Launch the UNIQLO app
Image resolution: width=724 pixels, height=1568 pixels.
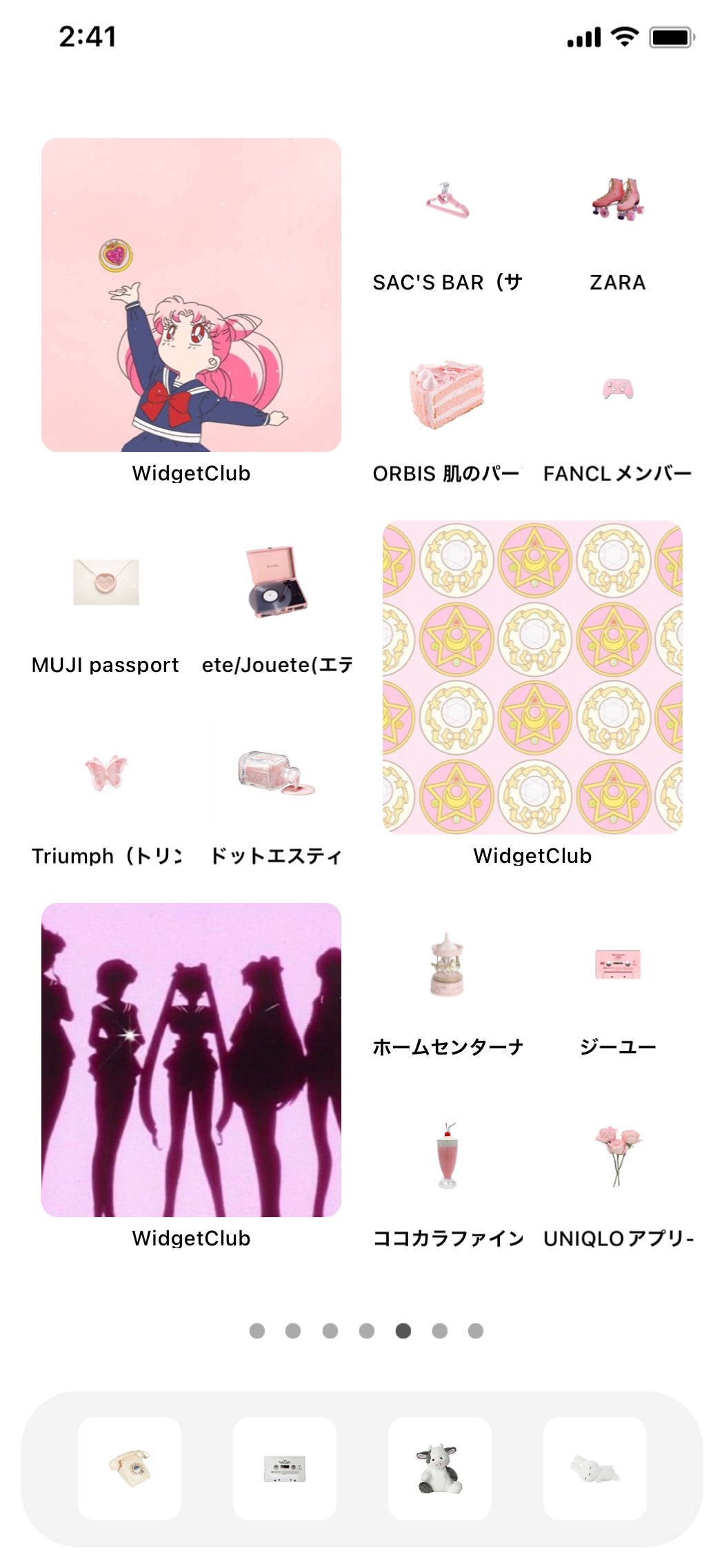[x=618, y=1156]
